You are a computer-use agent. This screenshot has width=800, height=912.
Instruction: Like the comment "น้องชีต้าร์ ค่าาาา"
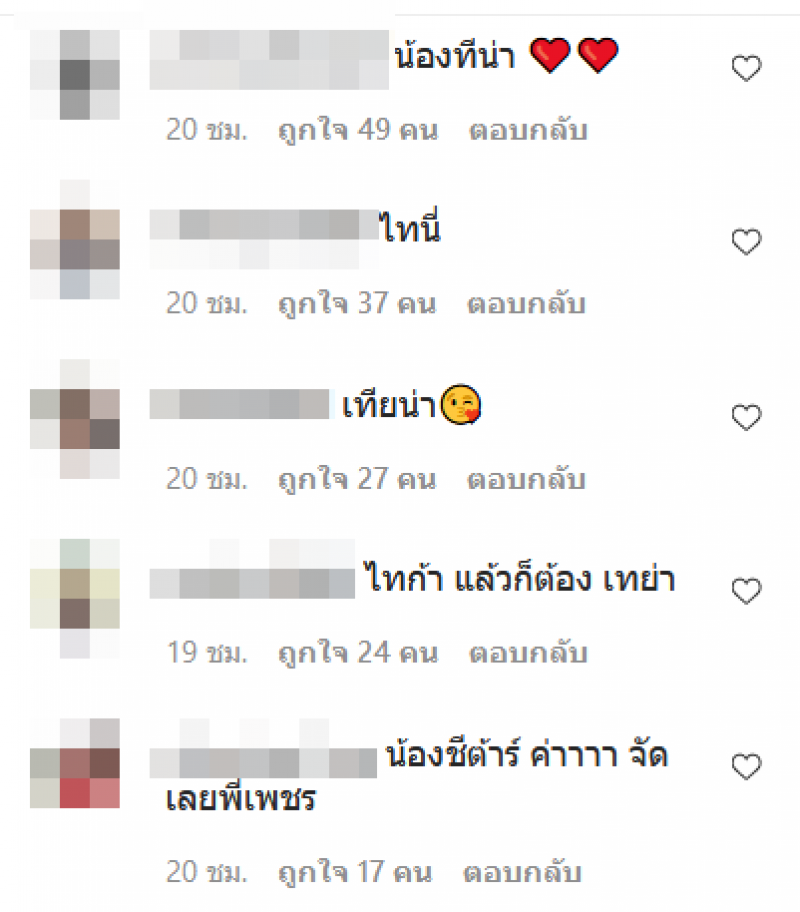[x=746, y=767]
